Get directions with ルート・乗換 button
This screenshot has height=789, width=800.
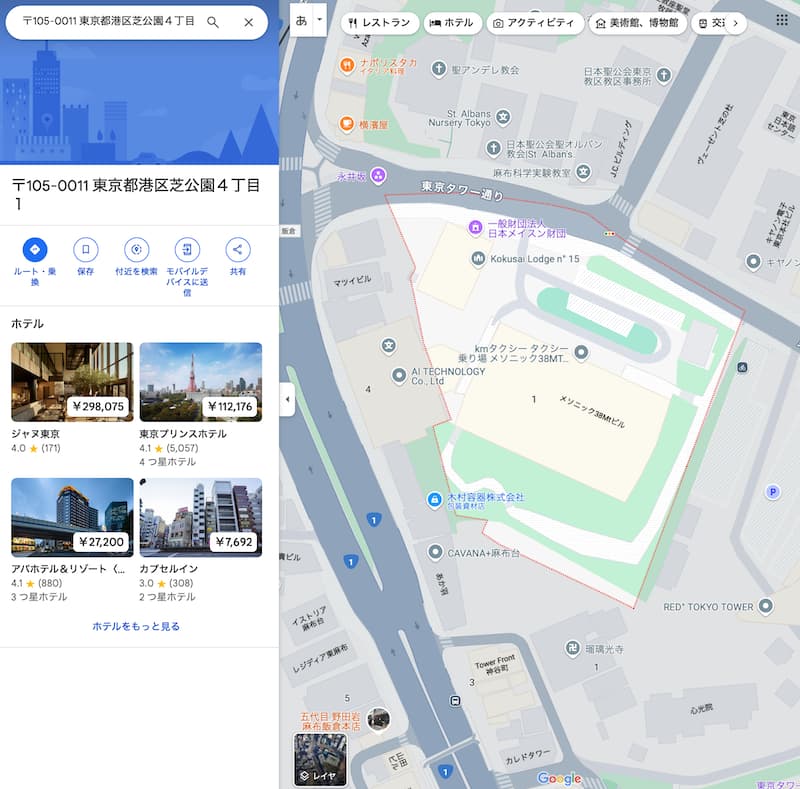pyautogui.click(x=34, y=250)
